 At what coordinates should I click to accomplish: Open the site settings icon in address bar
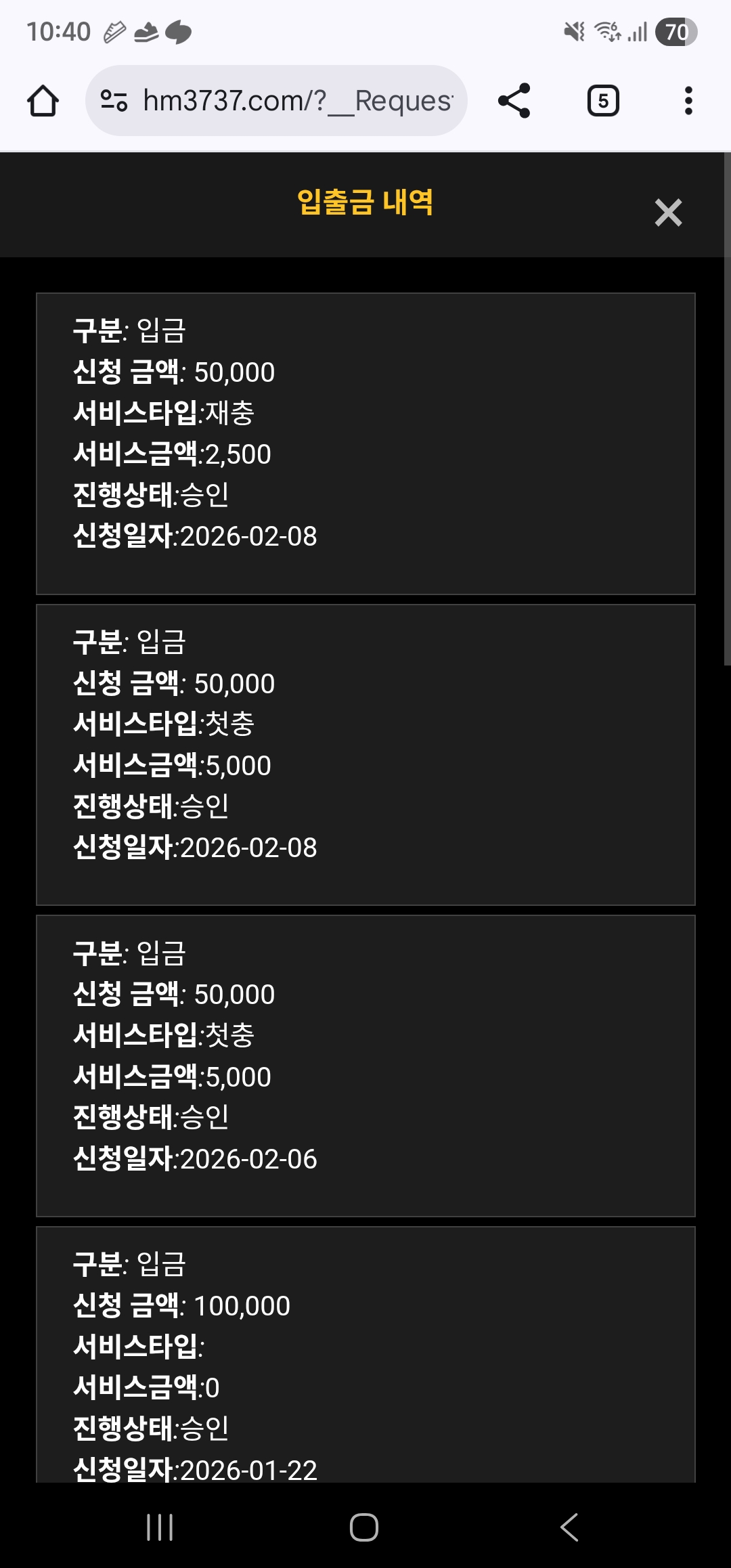point(114,101)
